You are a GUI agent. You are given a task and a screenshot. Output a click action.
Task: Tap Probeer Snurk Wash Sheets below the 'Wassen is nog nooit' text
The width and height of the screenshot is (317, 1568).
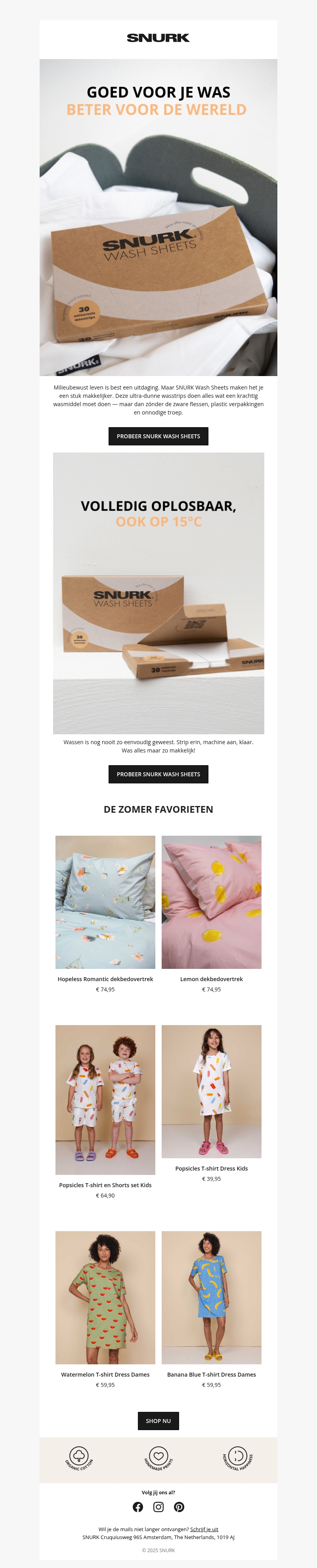pos(158,774)
